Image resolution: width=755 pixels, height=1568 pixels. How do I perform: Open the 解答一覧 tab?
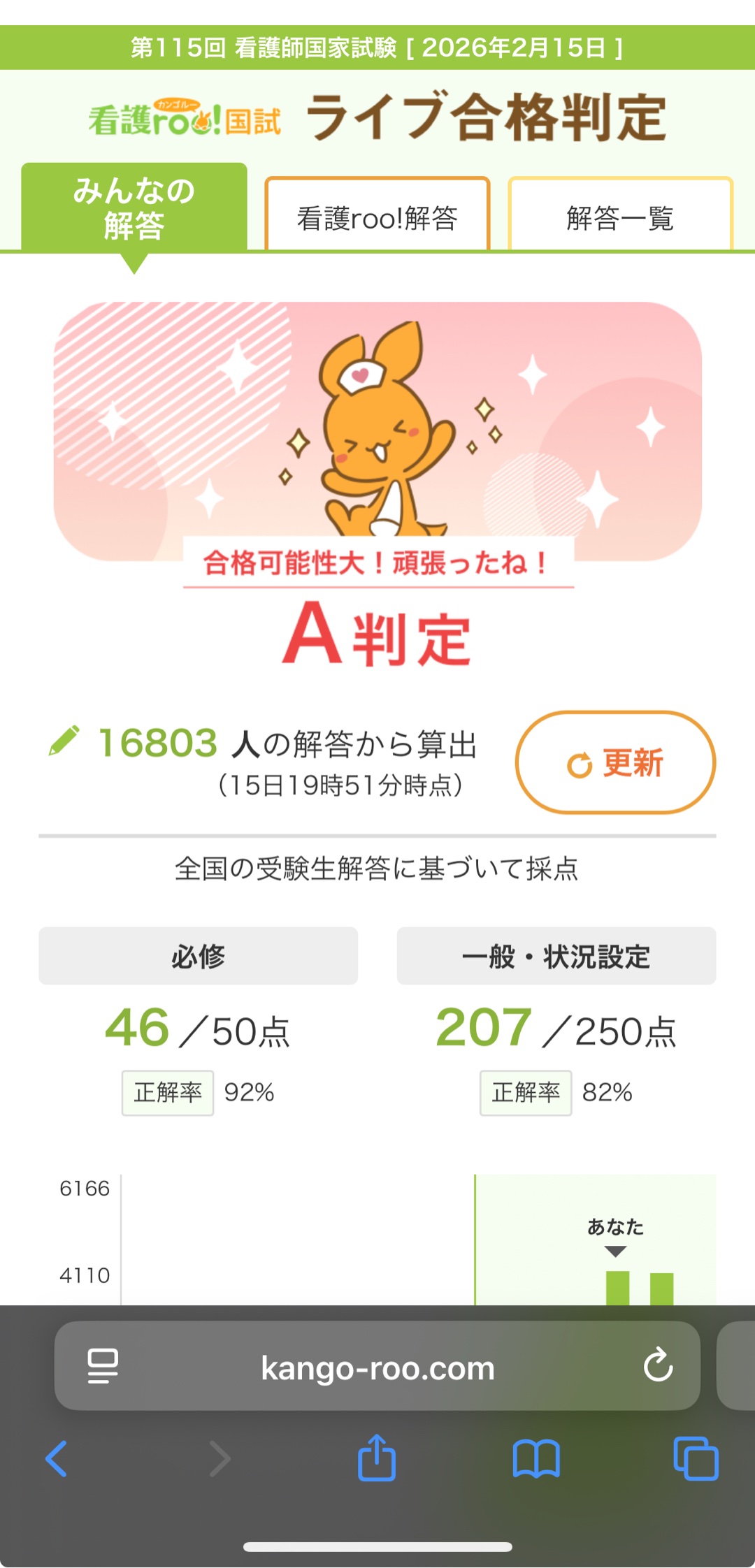tap(620, 217)
